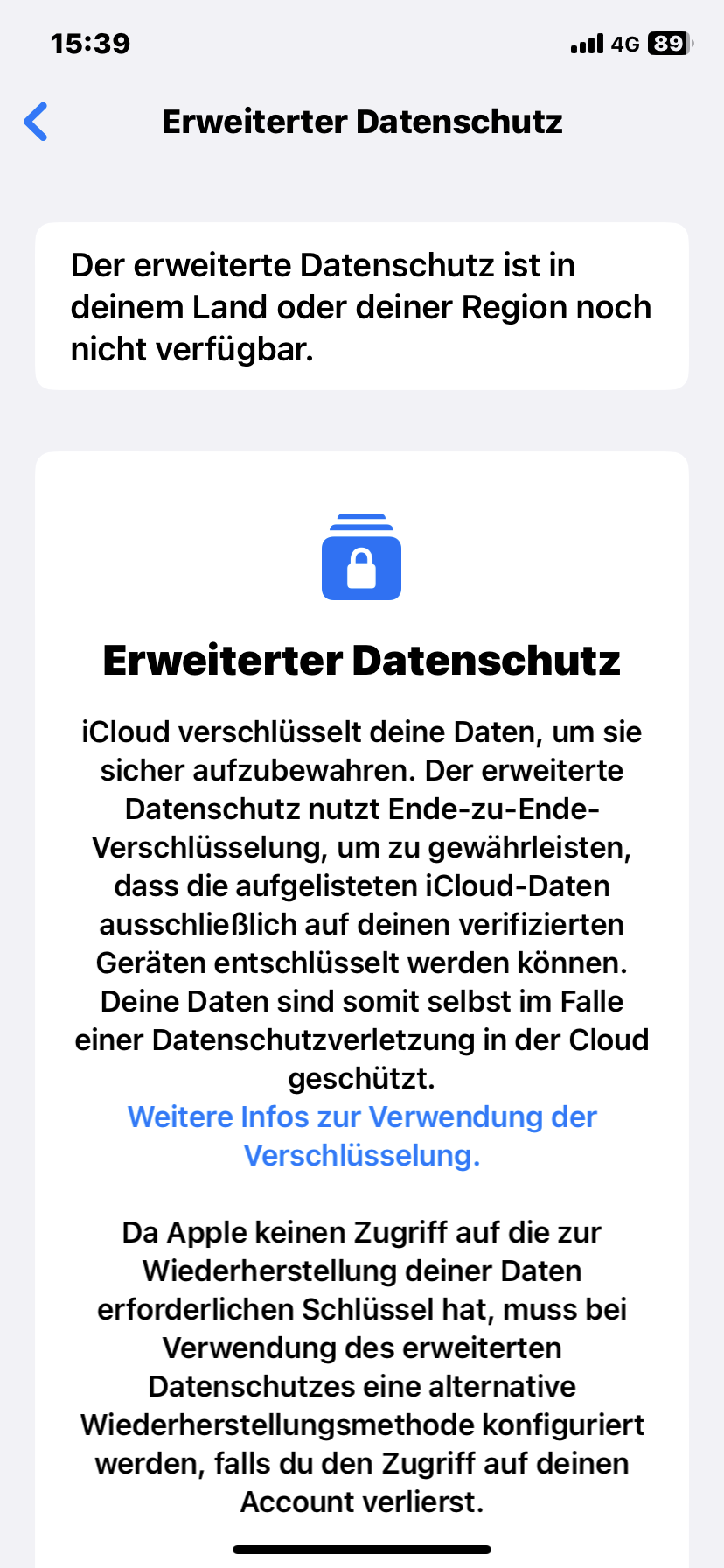Open 'Weitere Infos zur Verwendung der Verschlüsselung' link
Image resolution: width=724 pixels, height=1568 pixels.
tap(362, 1135)
